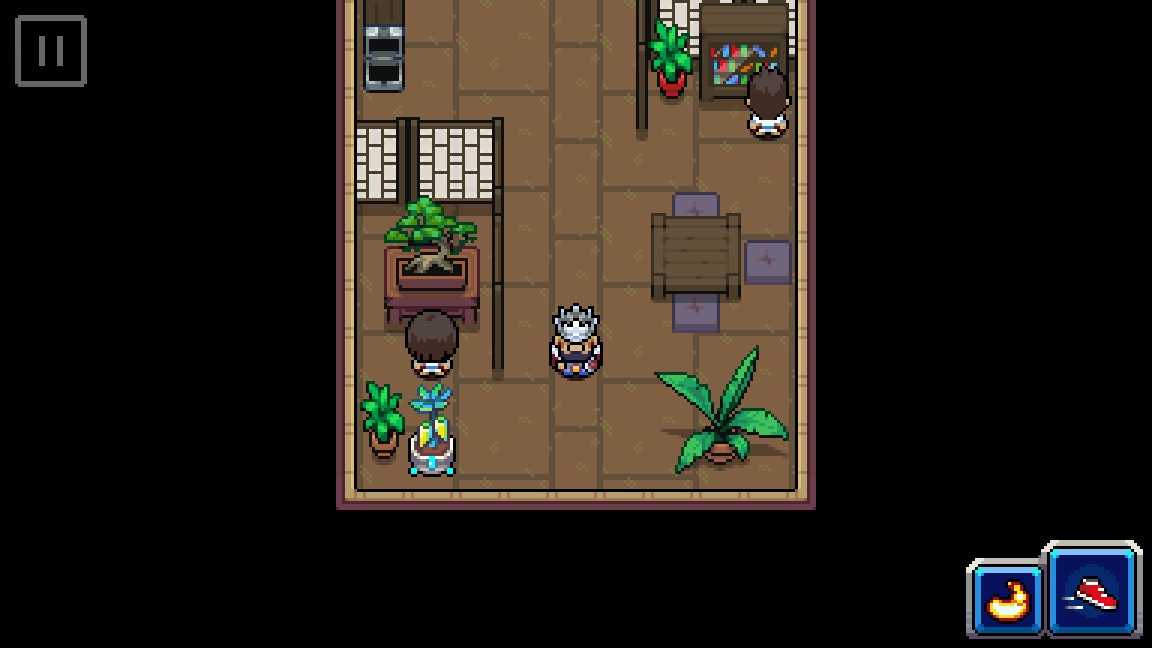This screenshot has width=1152, height=648.
Task: Use the golden lamp item button
Action: tap(1006, 600)
